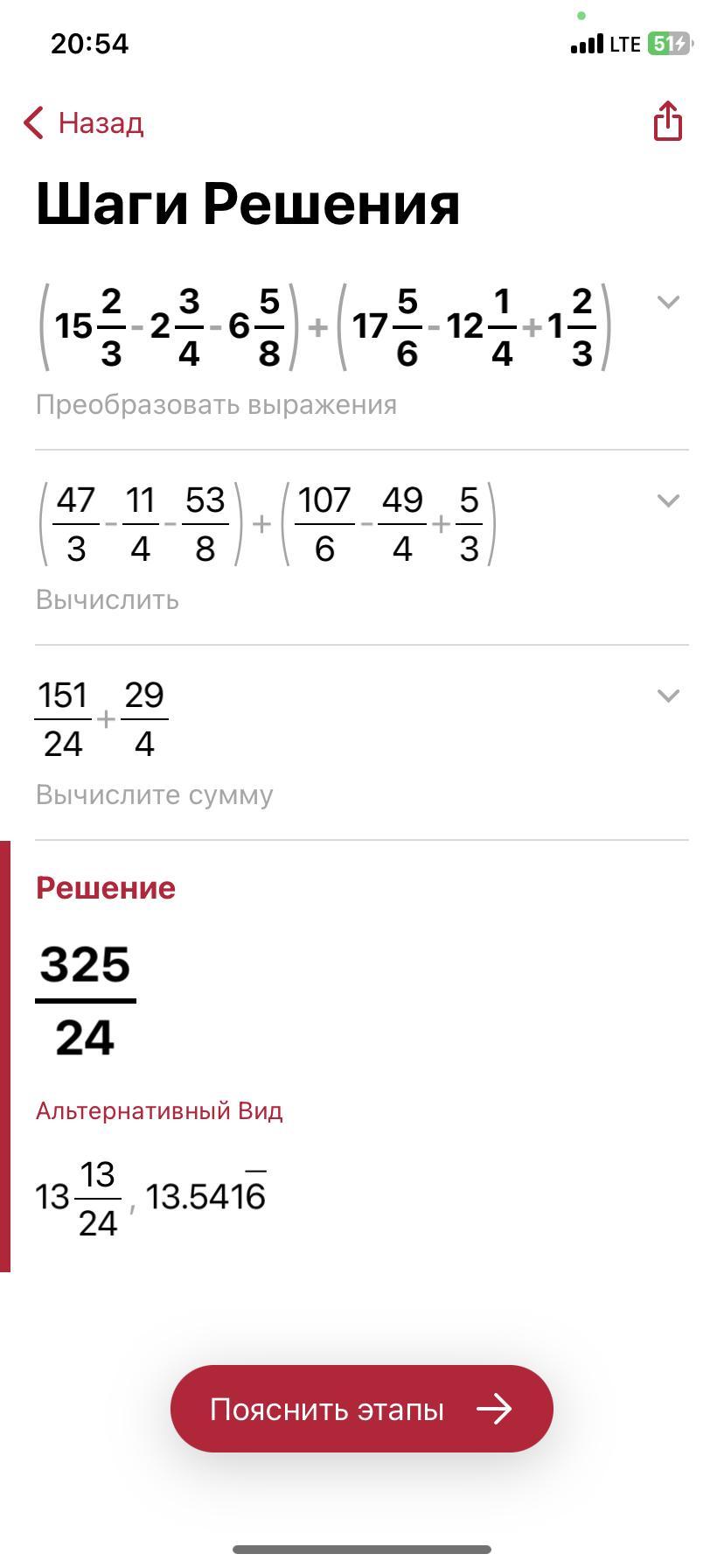Share this solution
Viewport: 724px width, 1568px height.
pyautogui.click(x=667, y=121)
